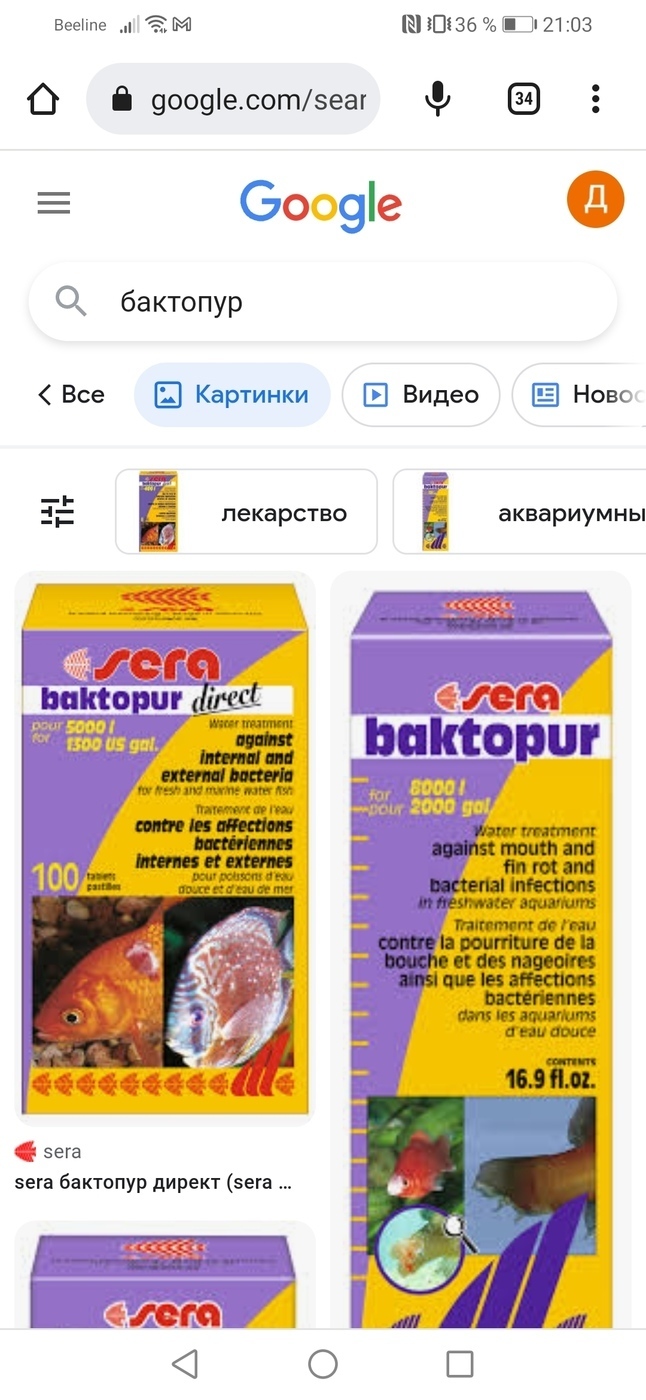
Task: Open the tab switcher showing 34 tabs
Action: pyautogui.click(x=523, y=99)
